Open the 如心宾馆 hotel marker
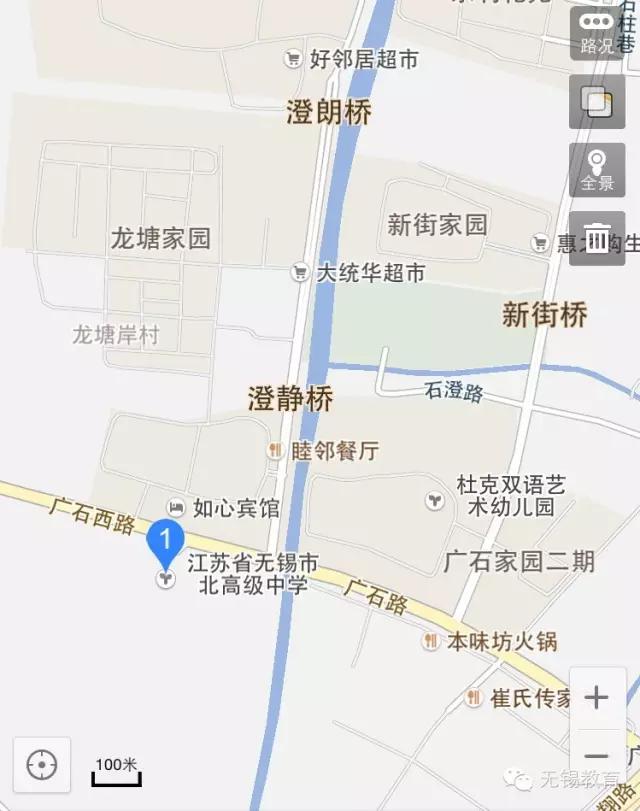640x811 pixels. tap(176, 508)
